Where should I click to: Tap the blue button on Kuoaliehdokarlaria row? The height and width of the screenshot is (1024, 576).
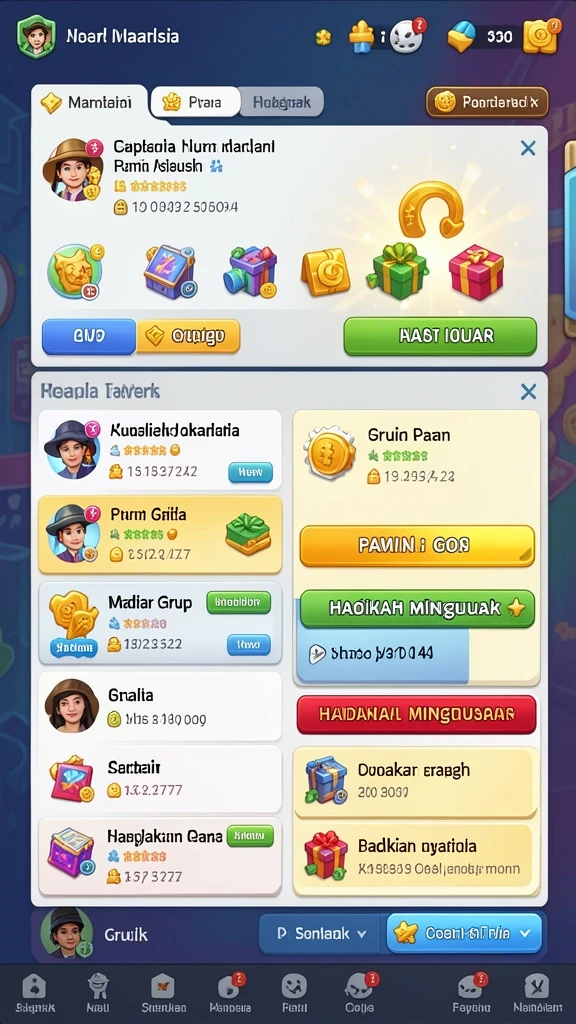(250, 472)
